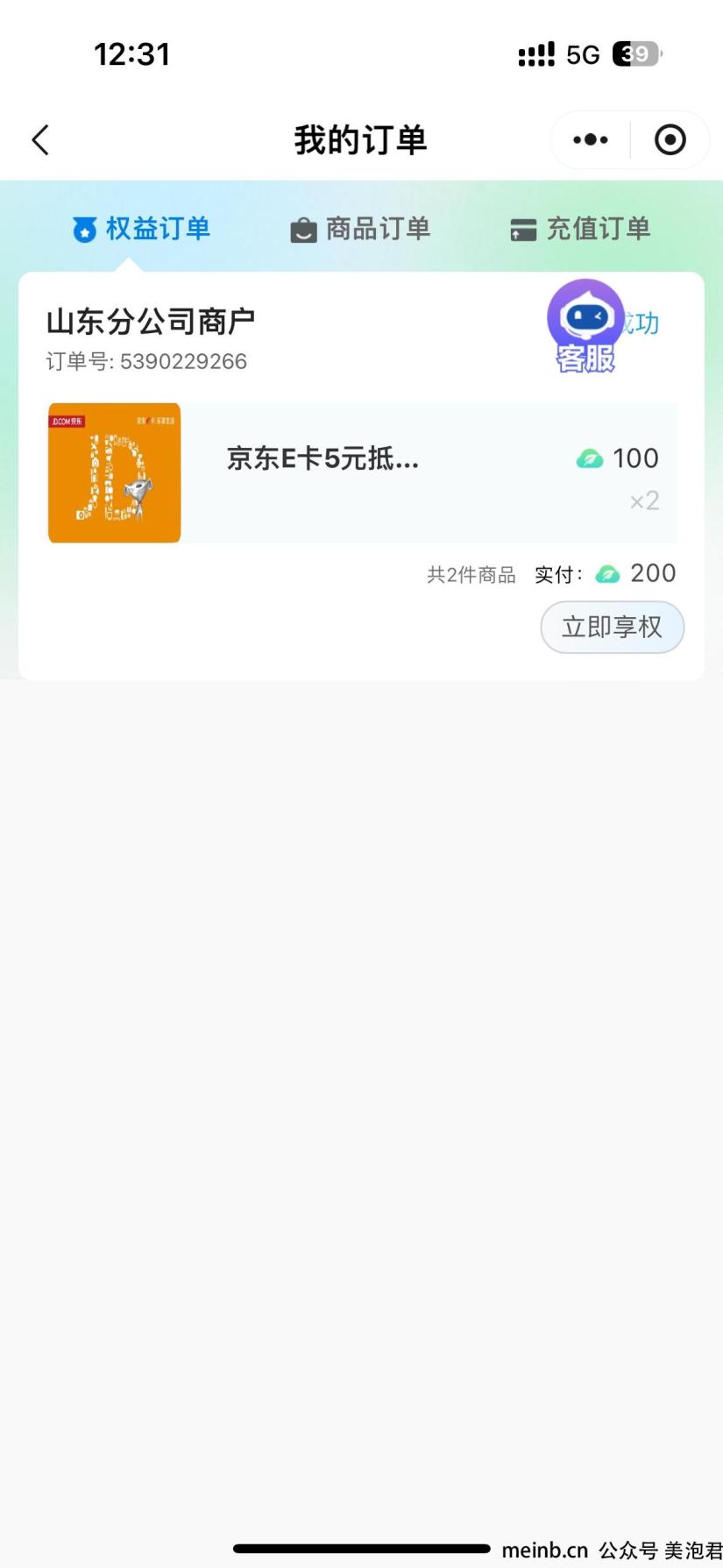The height and width of the screenshot is (1568, 723).
Task: Switch to the 商品订单 tab
Action: click(x=360, y=229)
